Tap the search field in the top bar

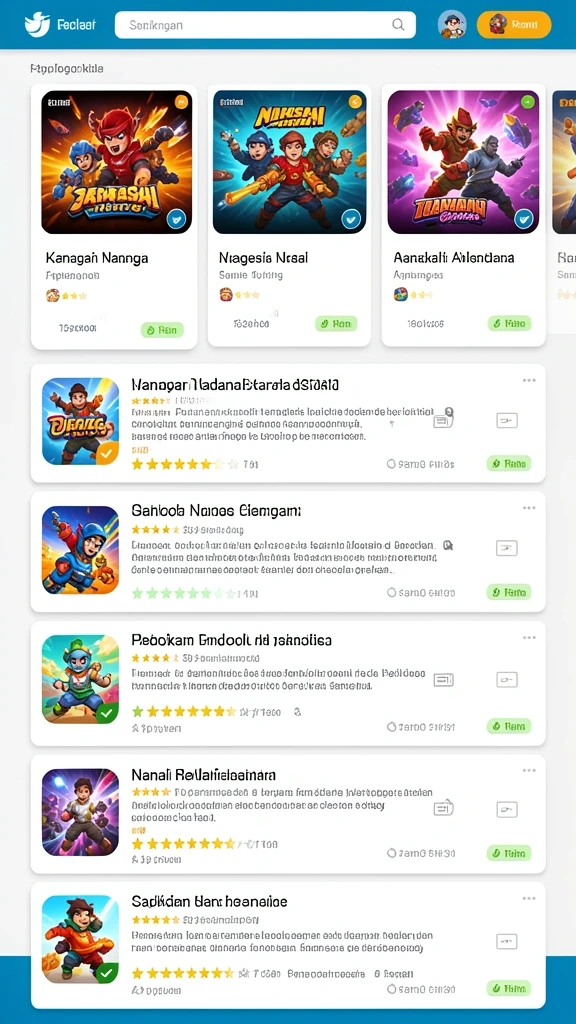[x=265, y=25]
